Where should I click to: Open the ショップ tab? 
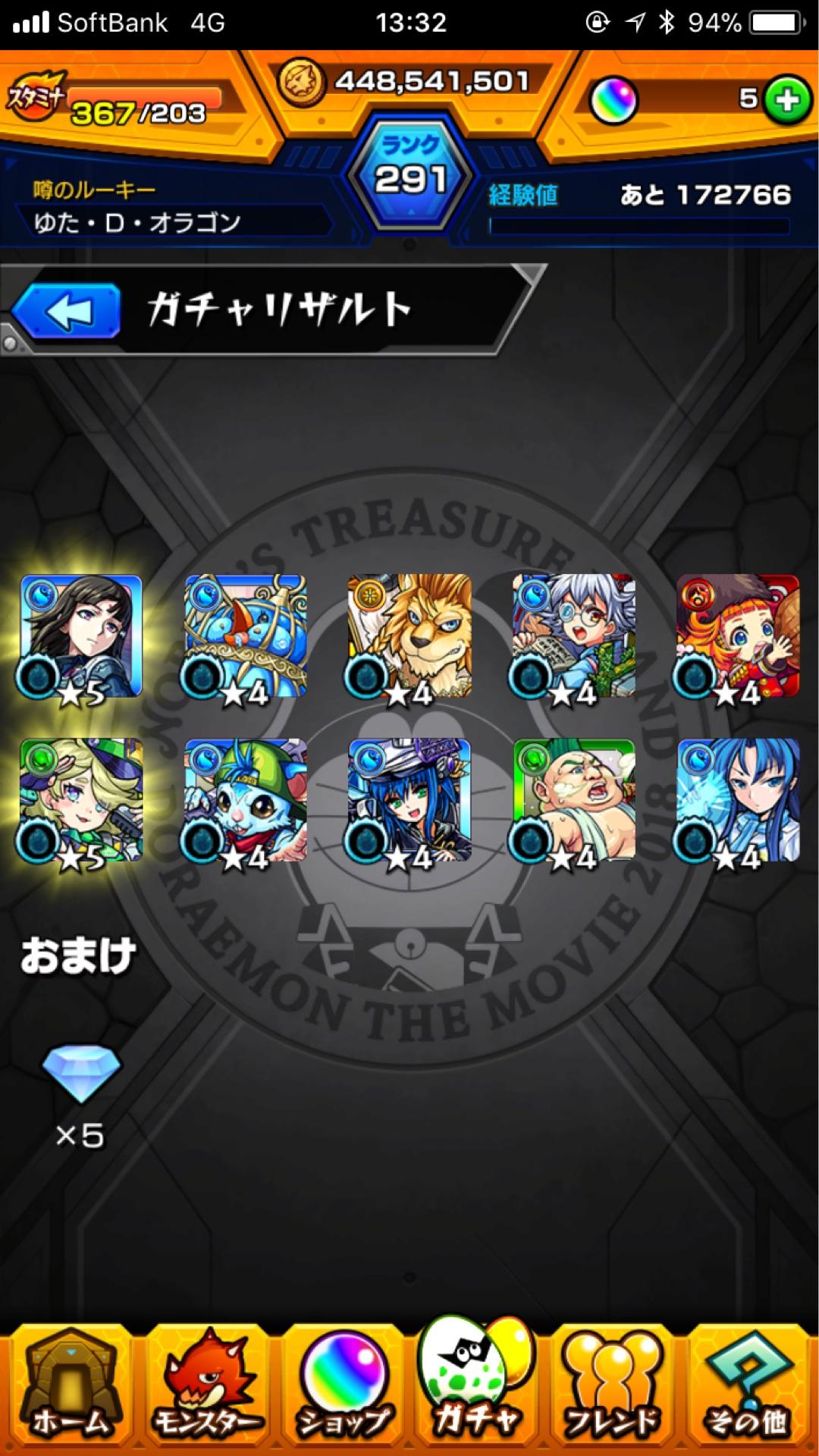click(x=343, y=1394)
